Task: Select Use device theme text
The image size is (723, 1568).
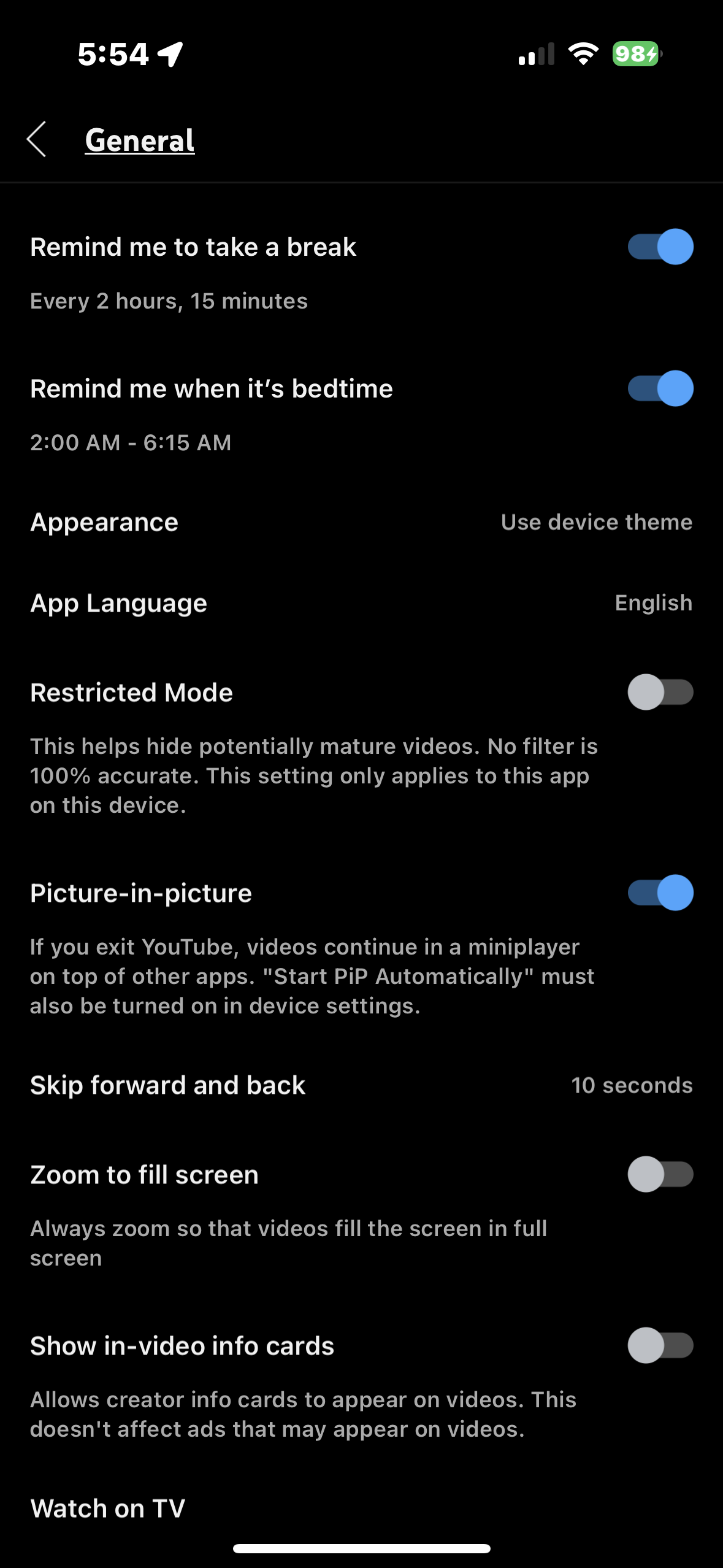Action: (596, 522)
